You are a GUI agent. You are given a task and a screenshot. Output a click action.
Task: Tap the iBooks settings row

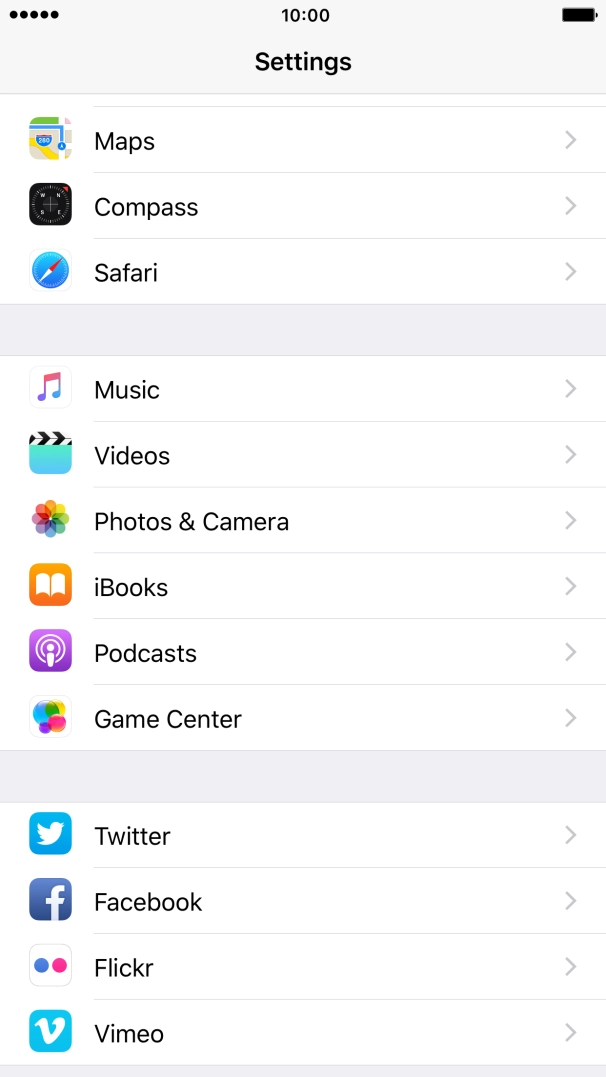300,587
